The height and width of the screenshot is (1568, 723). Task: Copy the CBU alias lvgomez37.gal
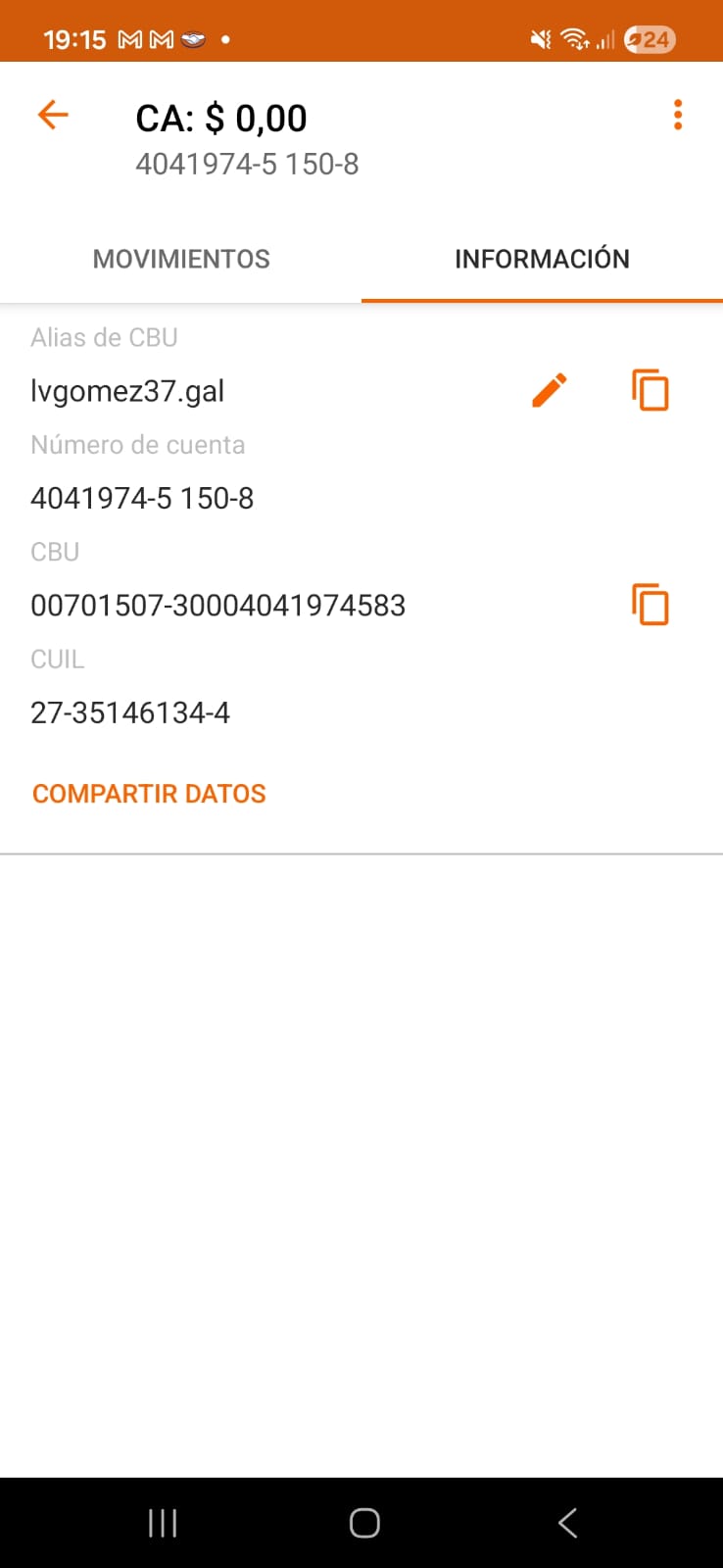point(650,390)
